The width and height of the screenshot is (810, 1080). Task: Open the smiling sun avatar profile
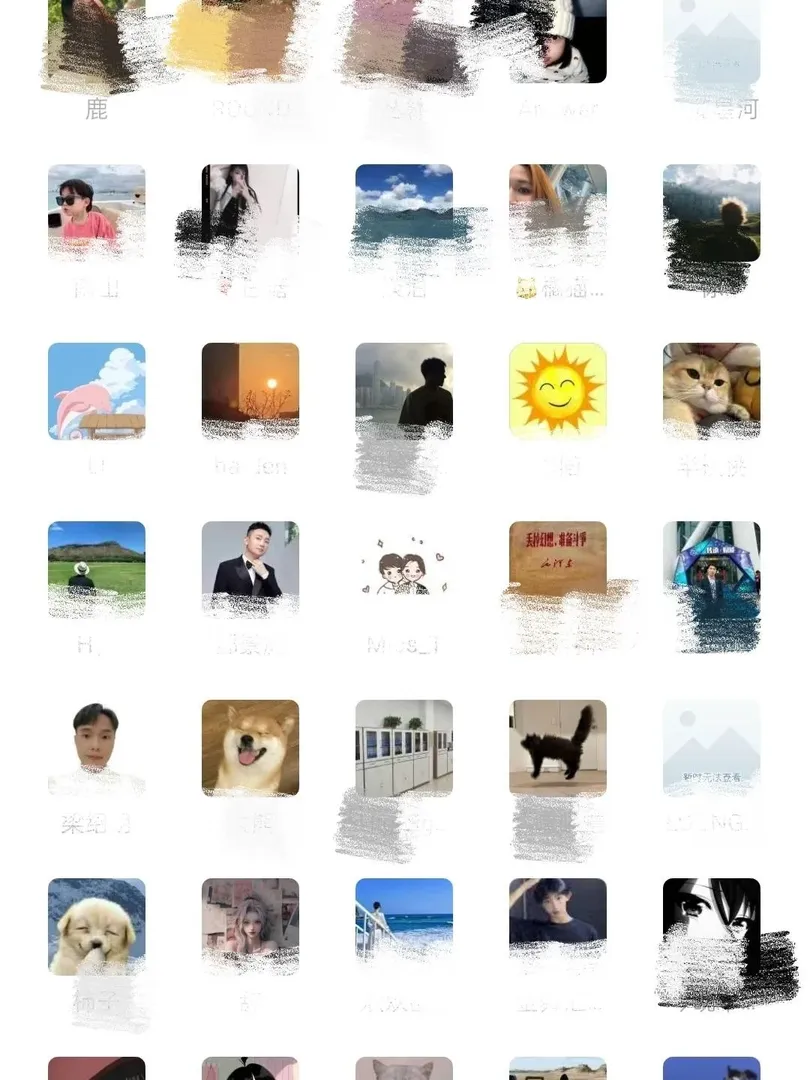click(557, 391)
